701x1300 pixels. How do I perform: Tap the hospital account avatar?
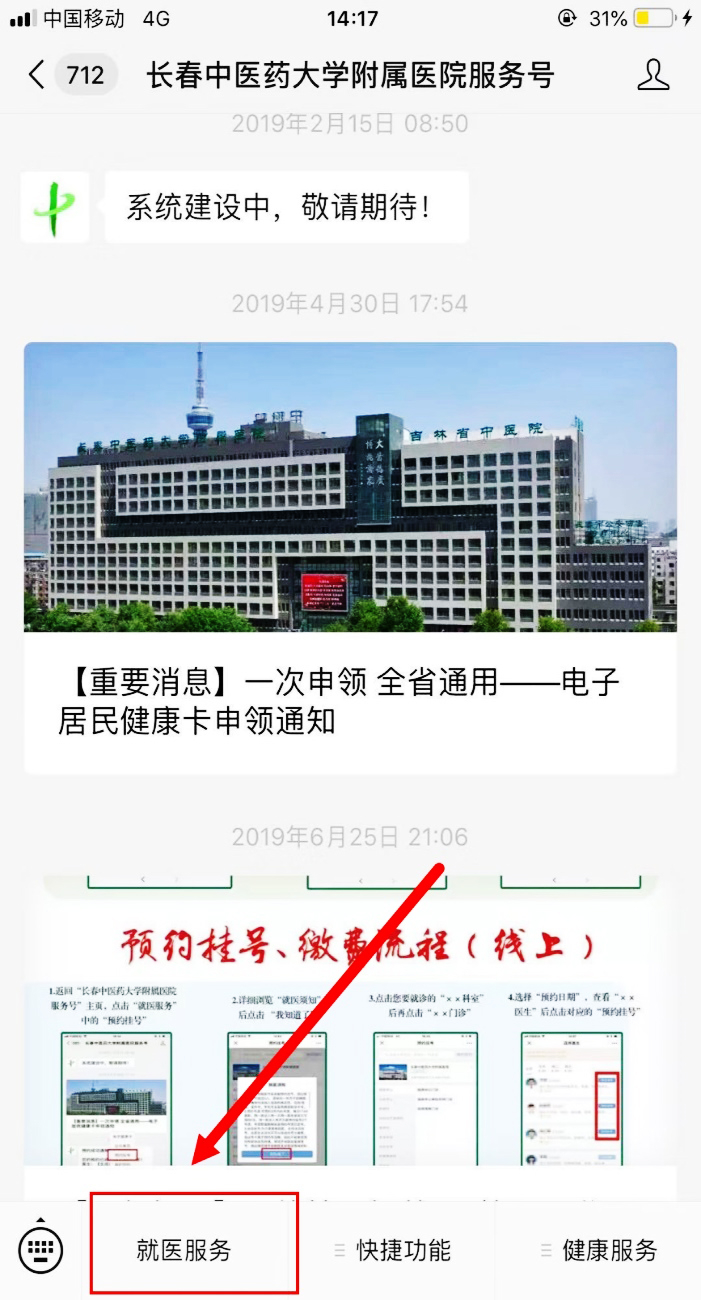tap(55, 207)
